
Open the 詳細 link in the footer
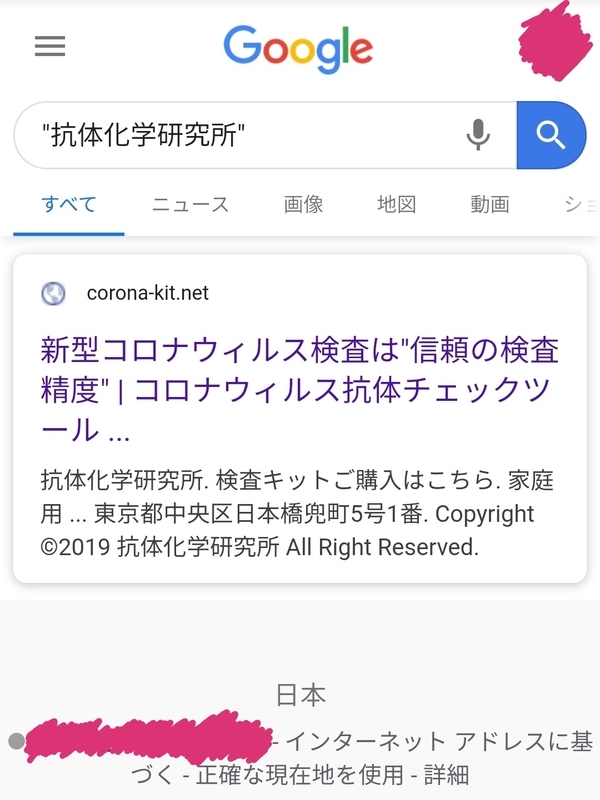446,774
